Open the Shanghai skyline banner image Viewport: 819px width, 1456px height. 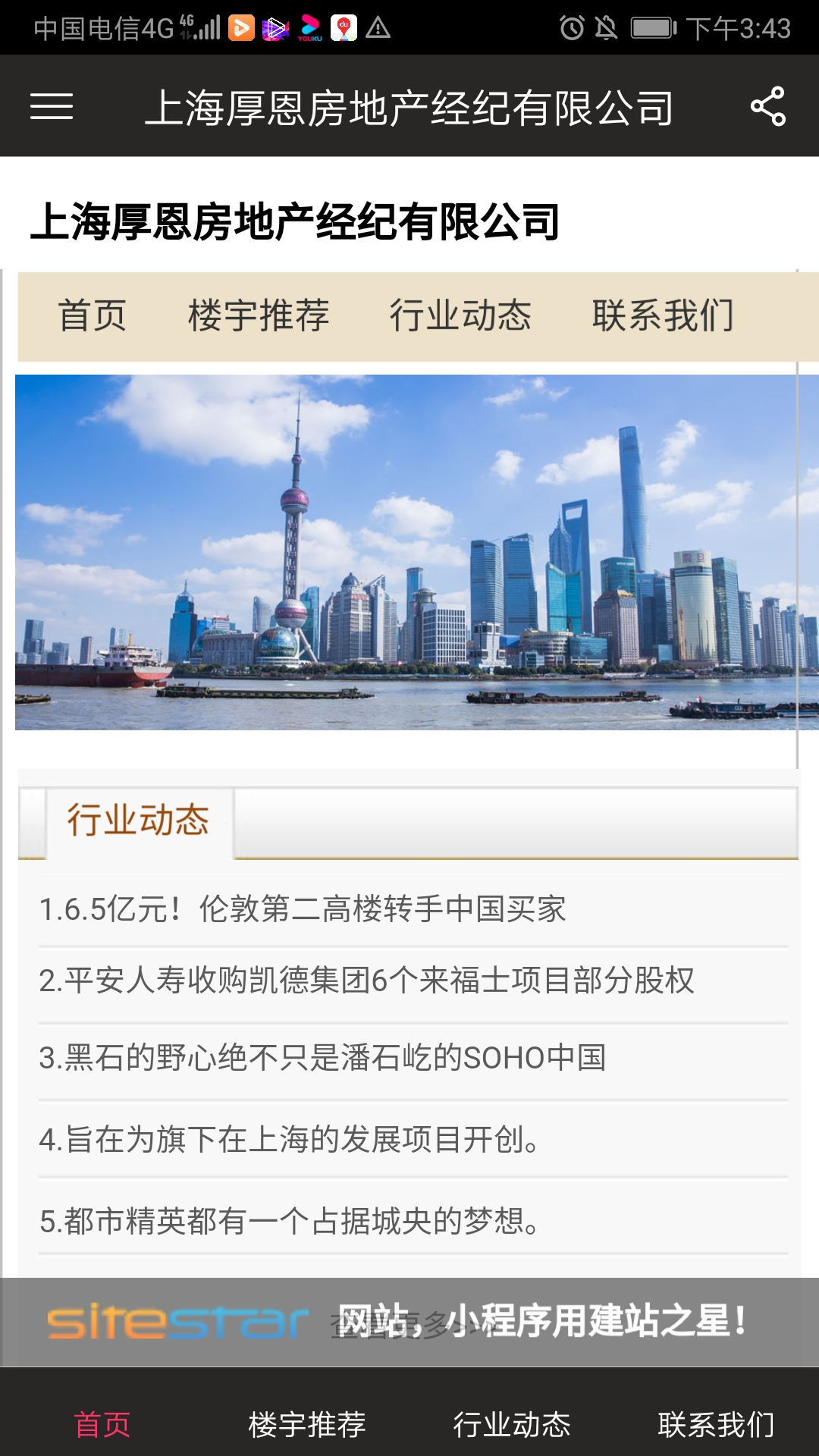pyautogui.click(x=409, y=552)
